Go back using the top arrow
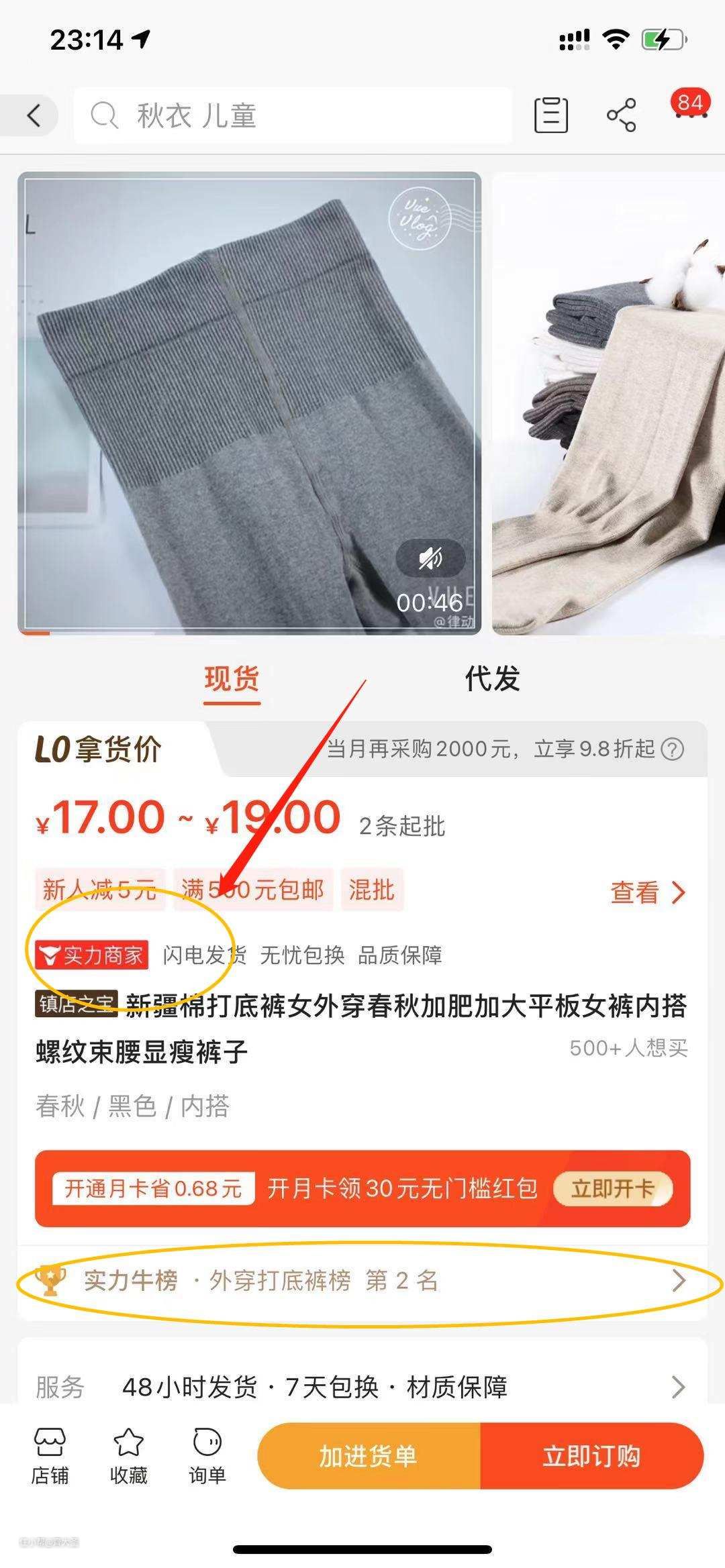725x1568 pixels. click(34, 115)
